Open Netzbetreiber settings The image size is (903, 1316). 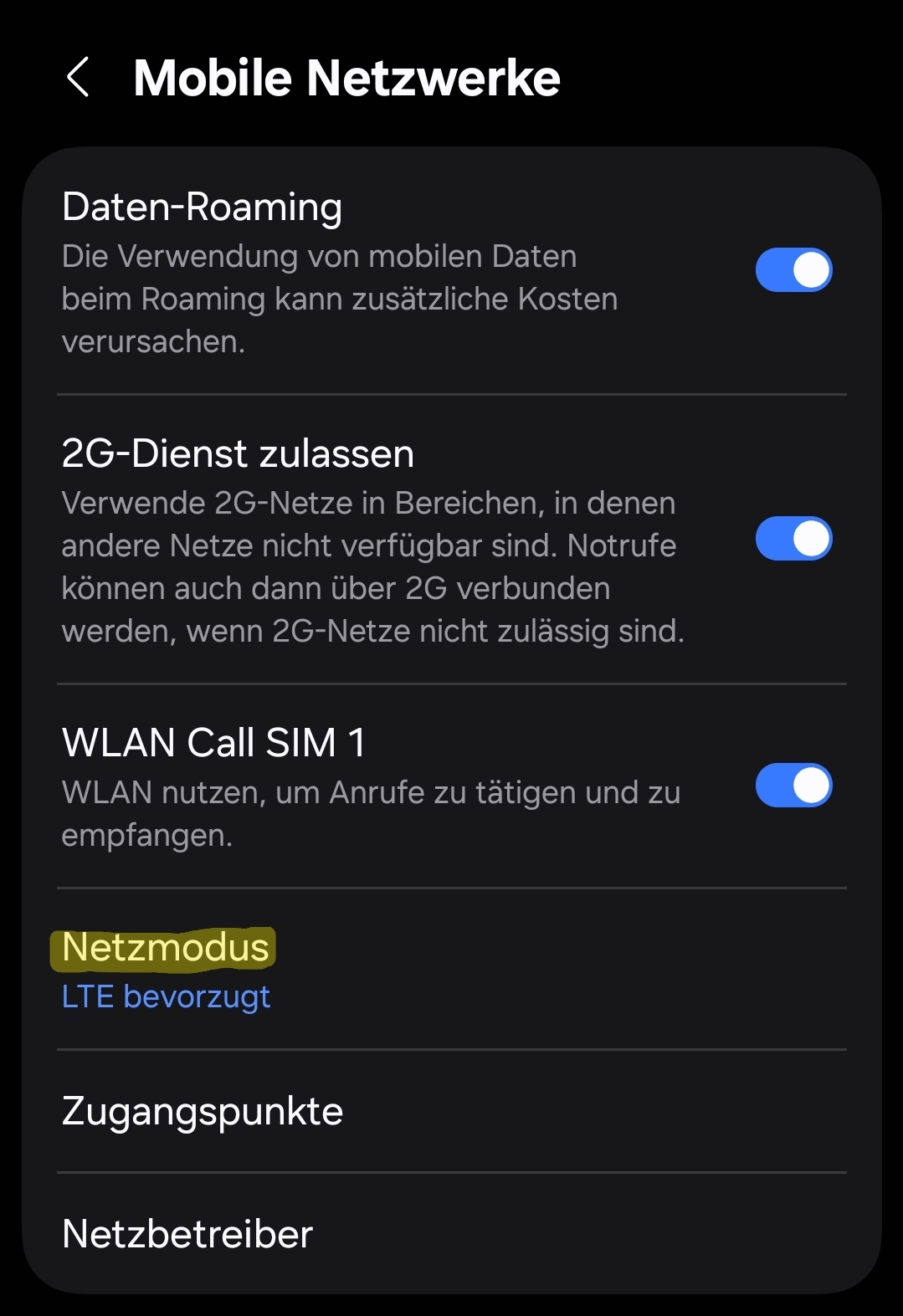pyautogui.click(x=187, y=1234)
